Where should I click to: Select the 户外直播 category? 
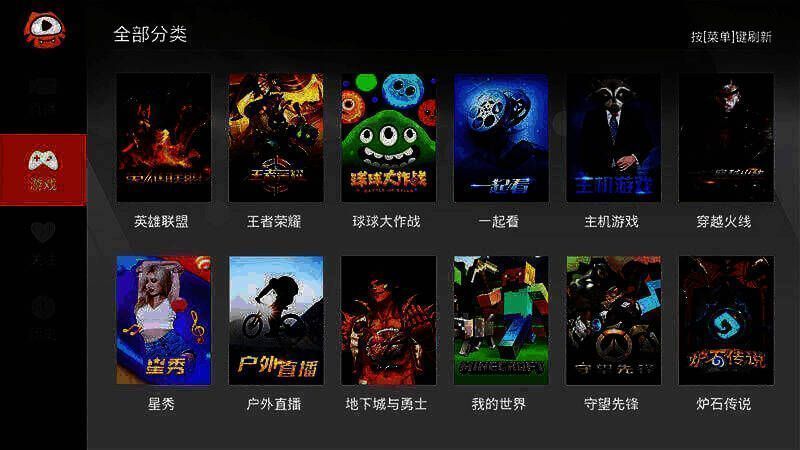pyautogui.click(x=274, y=321)
